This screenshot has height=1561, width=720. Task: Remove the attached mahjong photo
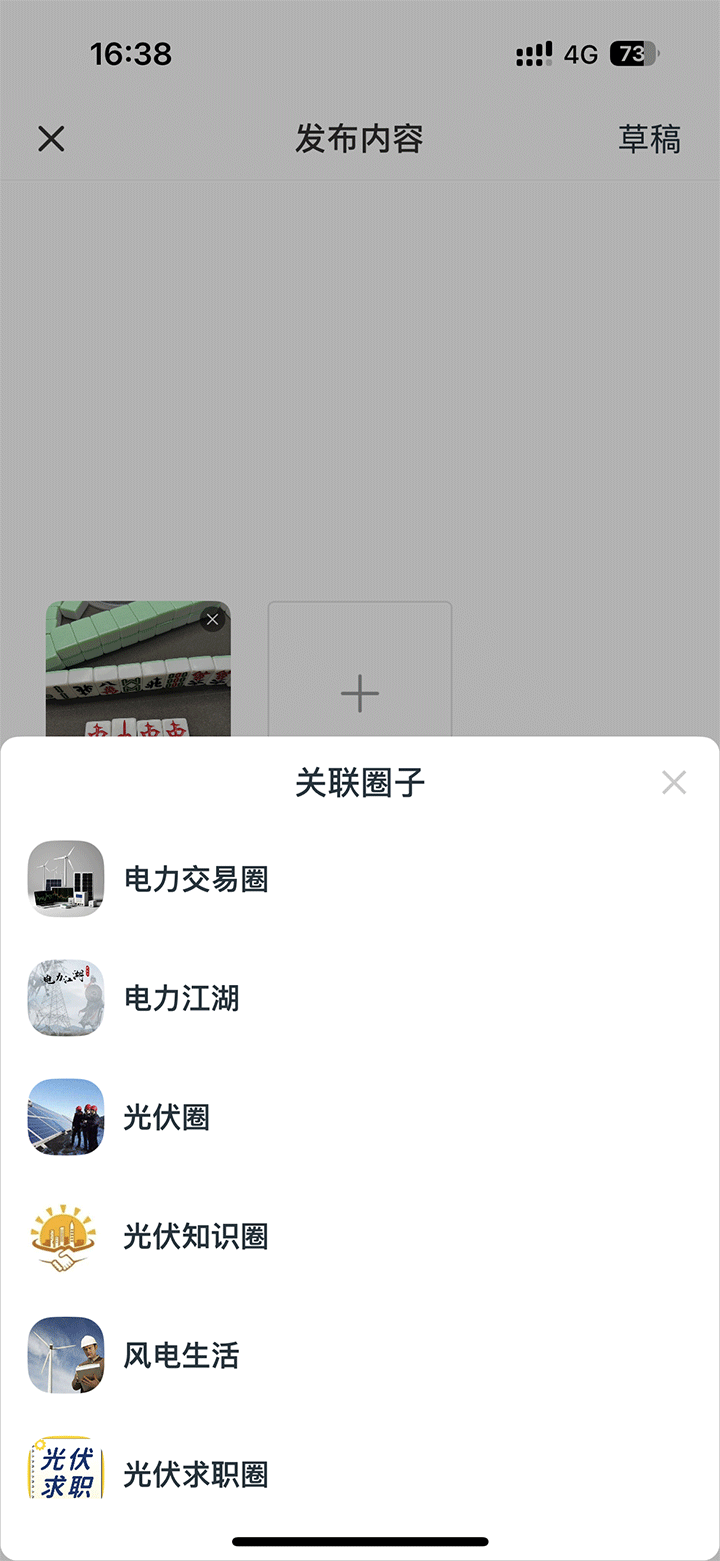coord(212,620)
